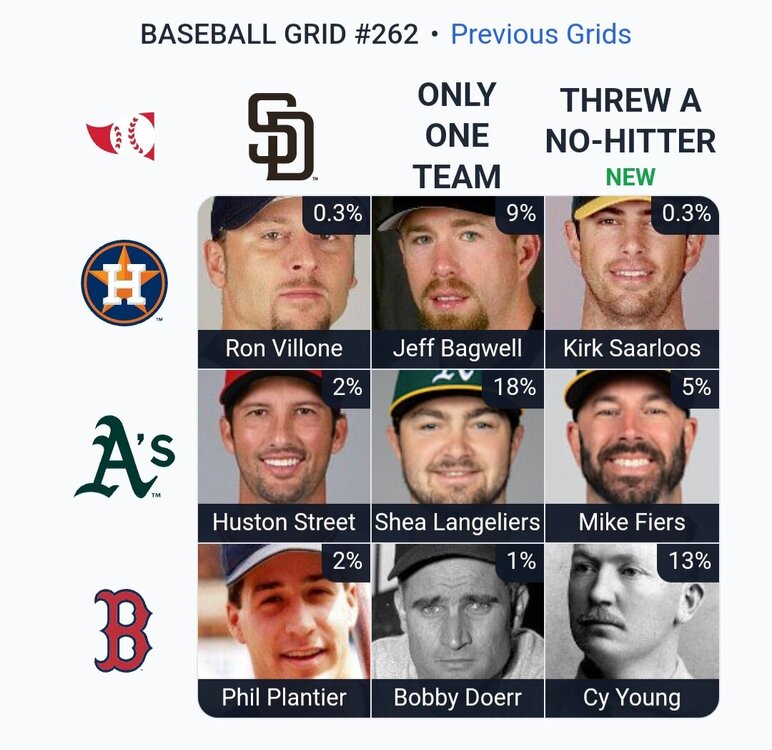View the Huston Street cell
This screenshot has width=772, height=750.
[284, 455]
